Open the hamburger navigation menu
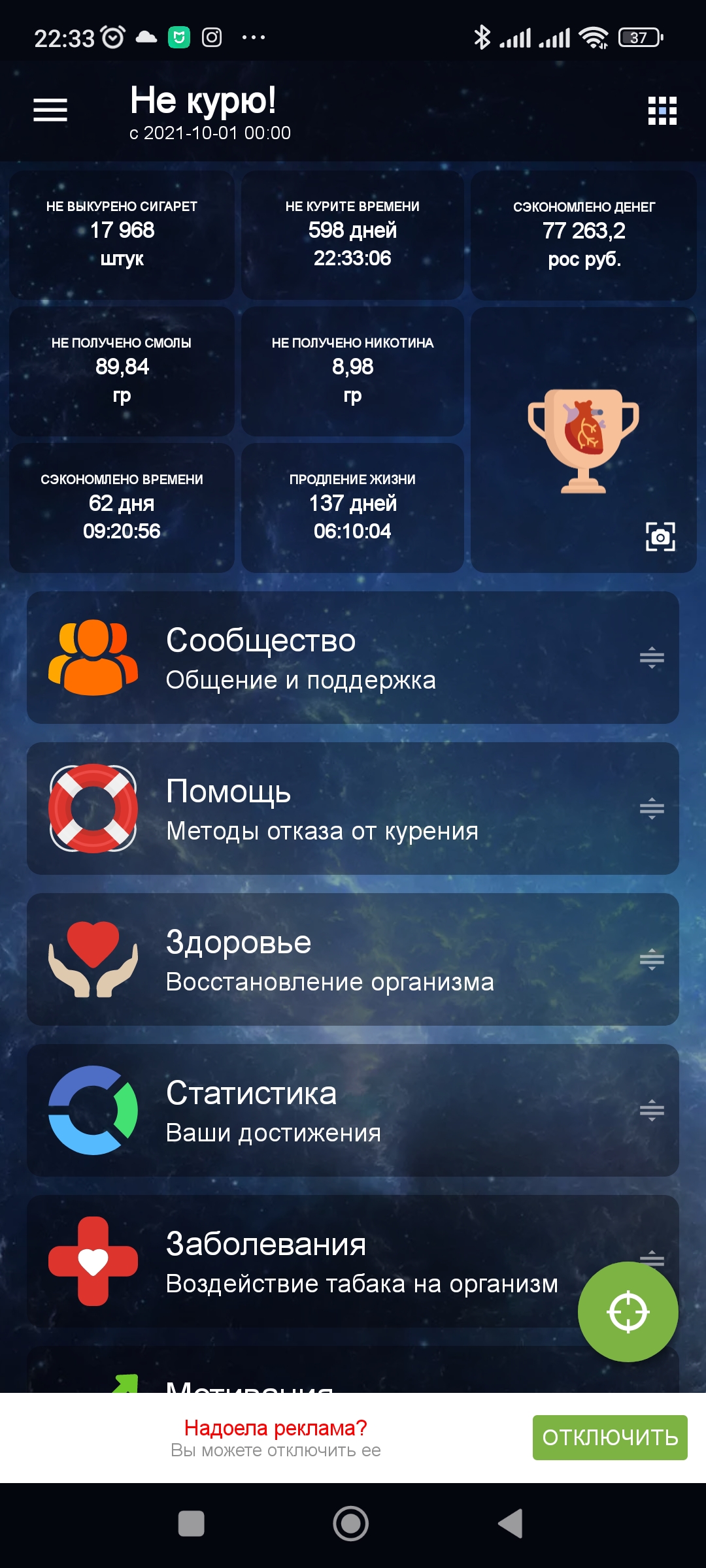This screenshot has width=706, height=1568. (x=50, y=110)
